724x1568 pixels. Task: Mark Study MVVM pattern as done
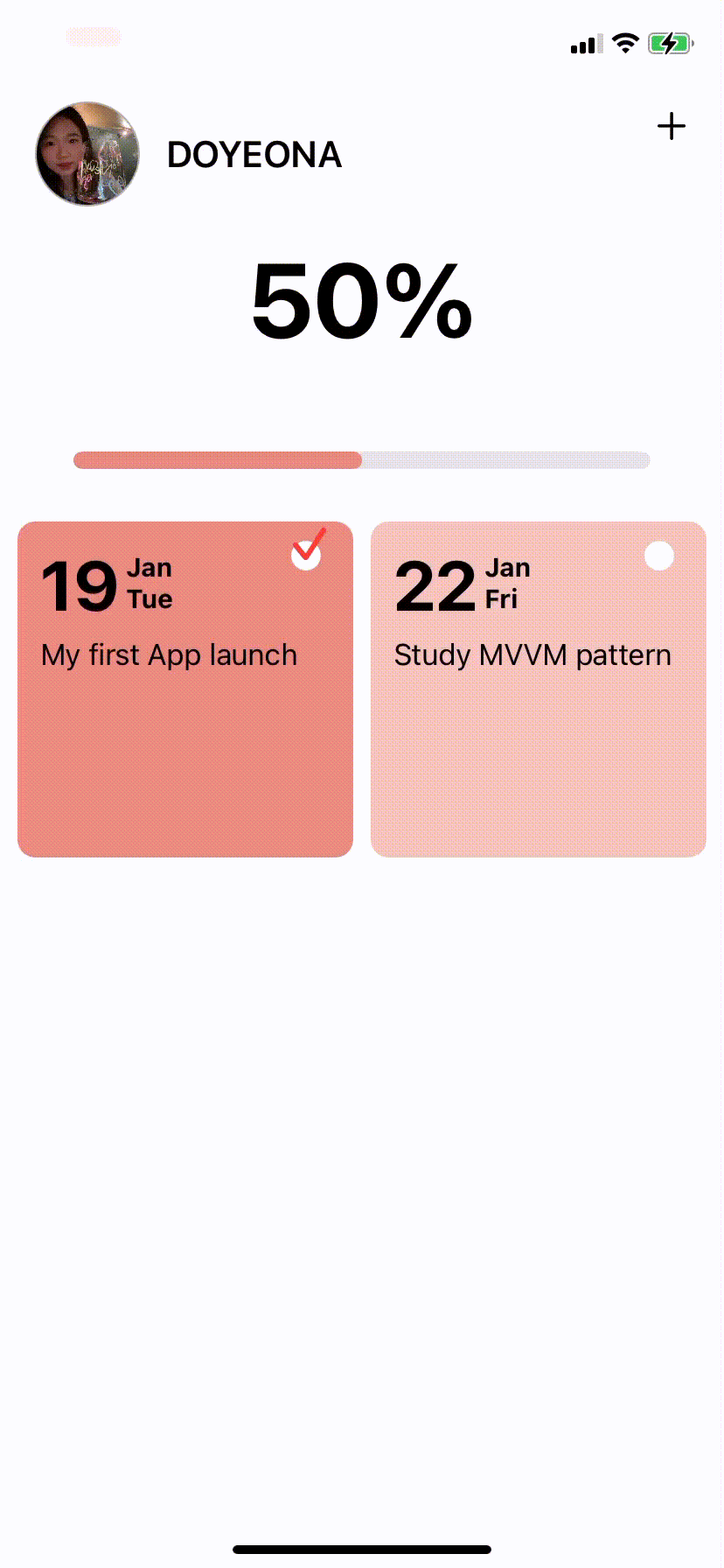[x=658, y=556]
